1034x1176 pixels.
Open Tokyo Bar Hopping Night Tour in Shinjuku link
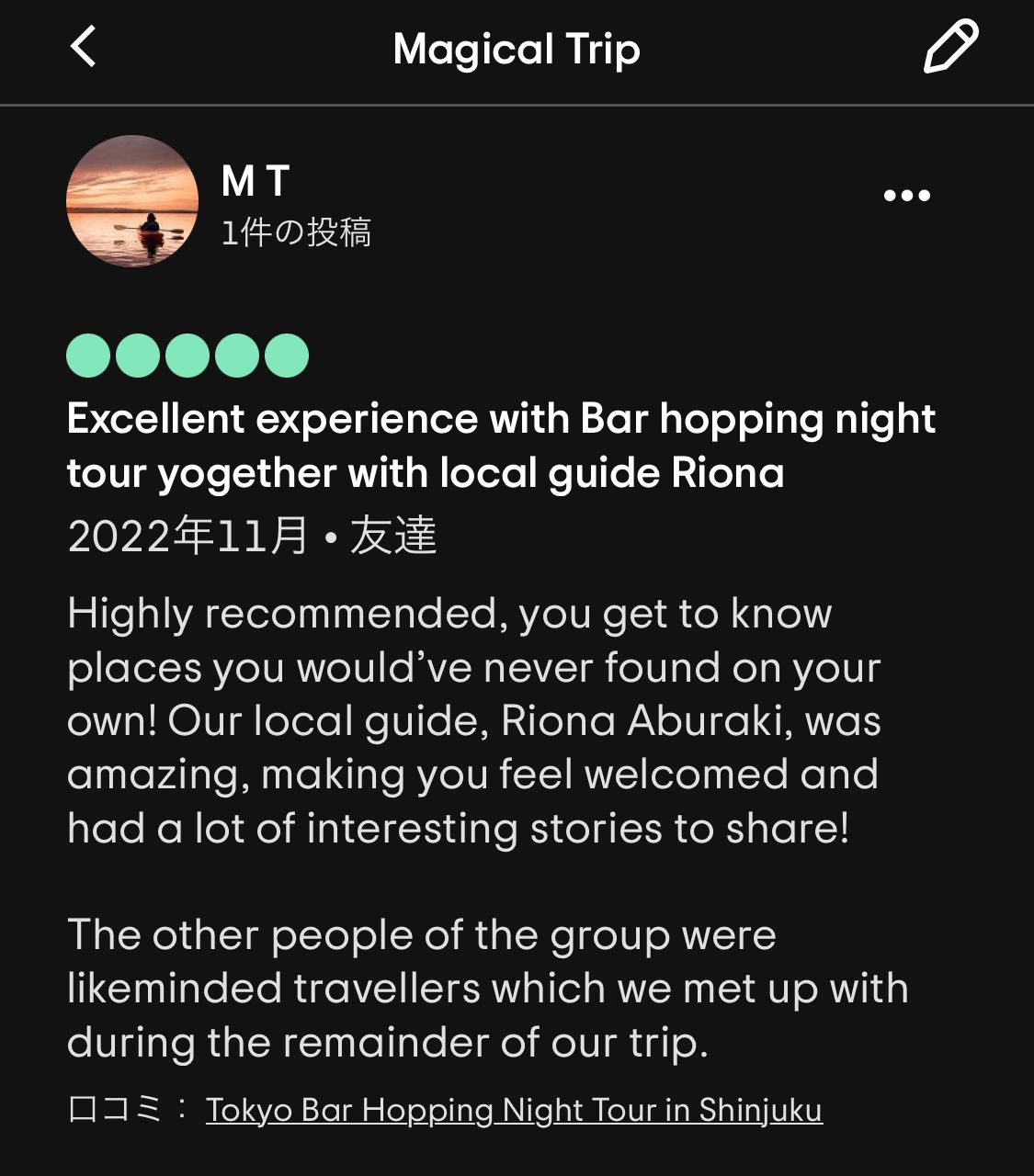point(513,1110)
